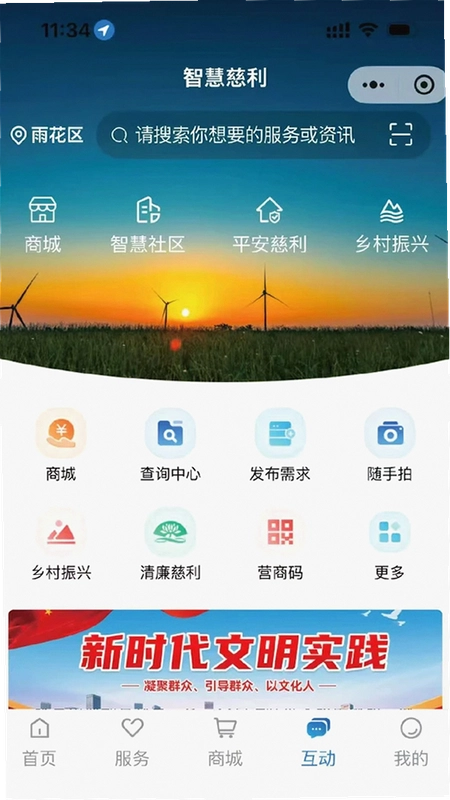
Task: Open 平安慈利
Action: [x=269, y=225]
